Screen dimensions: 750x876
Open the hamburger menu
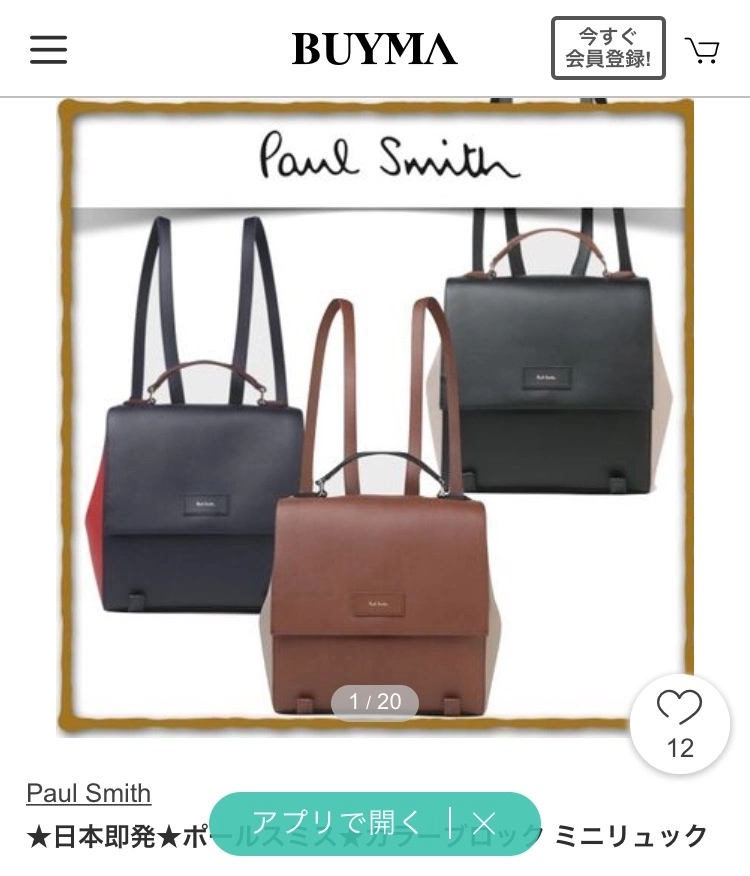click(48, 49)
